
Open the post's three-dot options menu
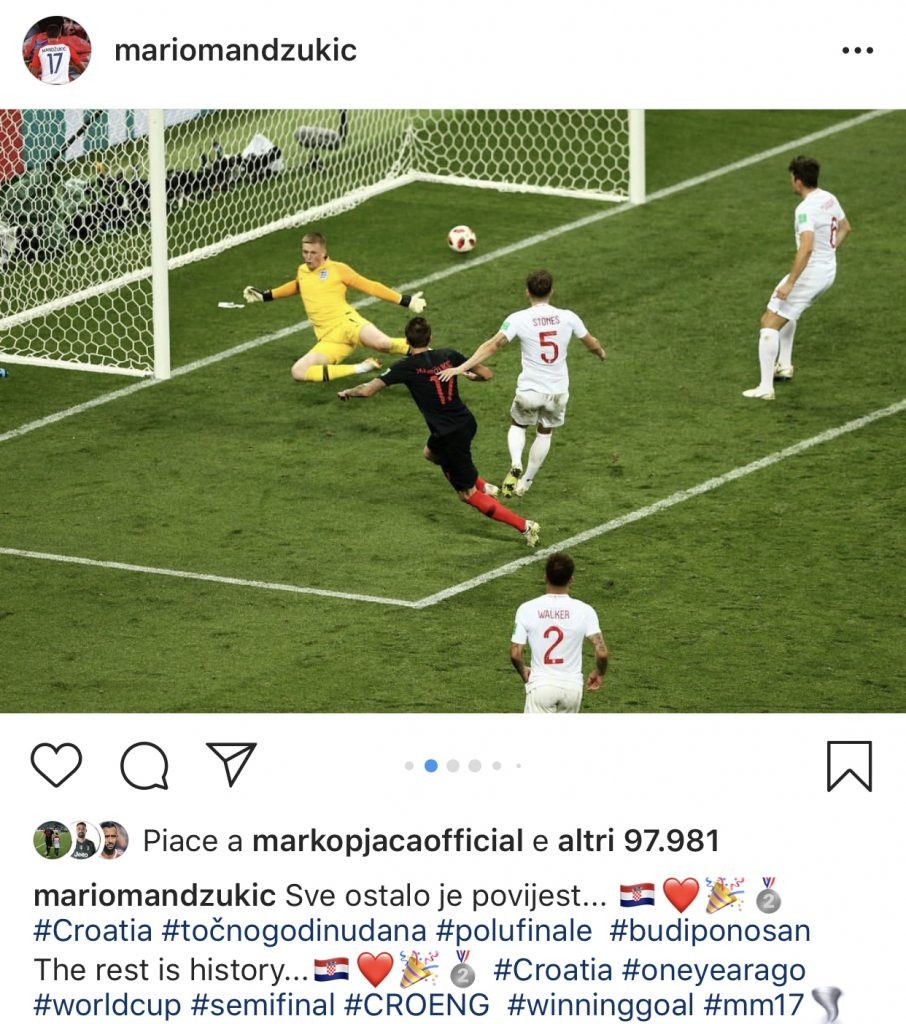tap(857, 51)
